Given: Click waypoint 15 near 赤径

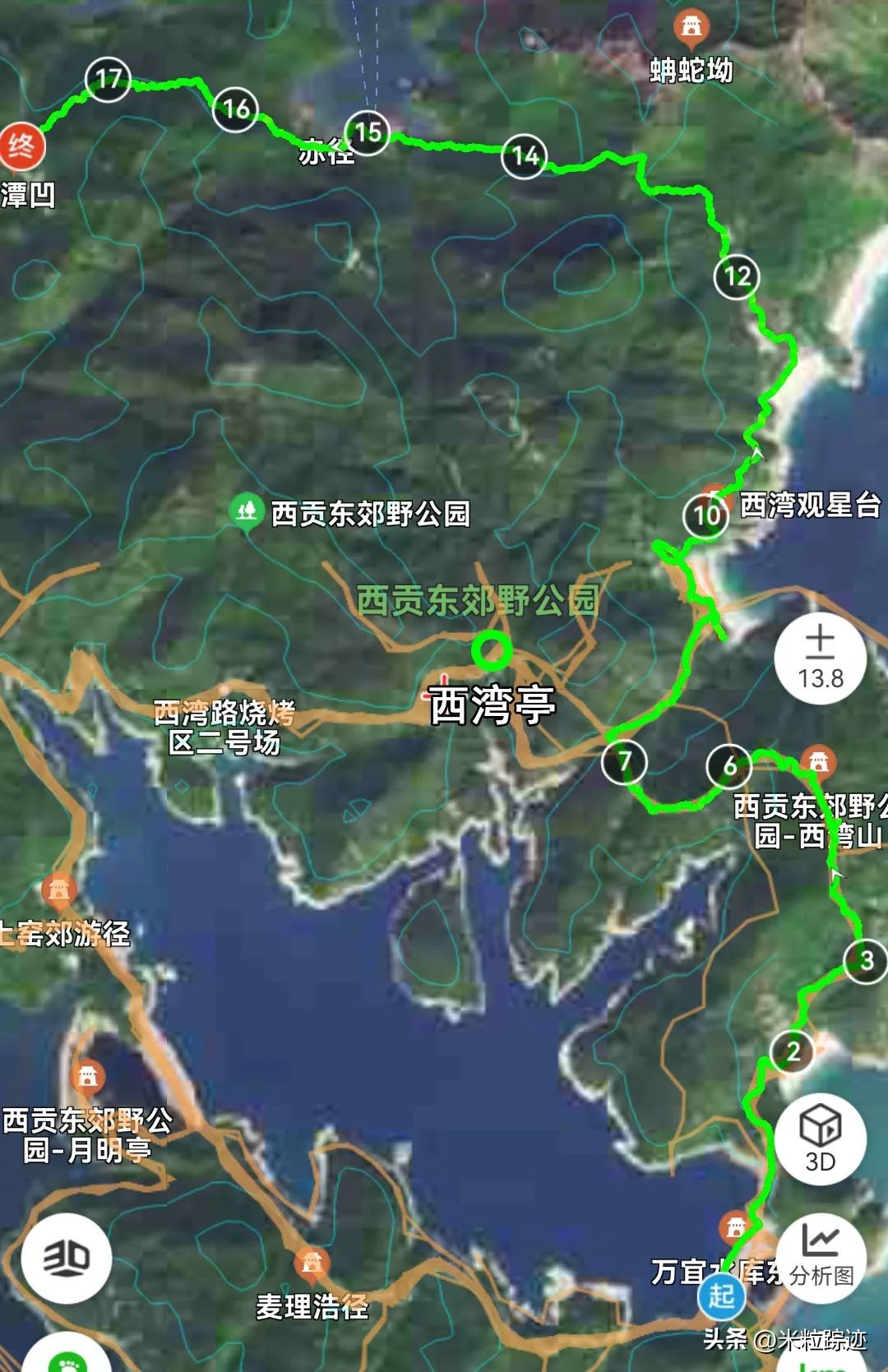Looking at the screenshot, I should [x=368, y=132].
